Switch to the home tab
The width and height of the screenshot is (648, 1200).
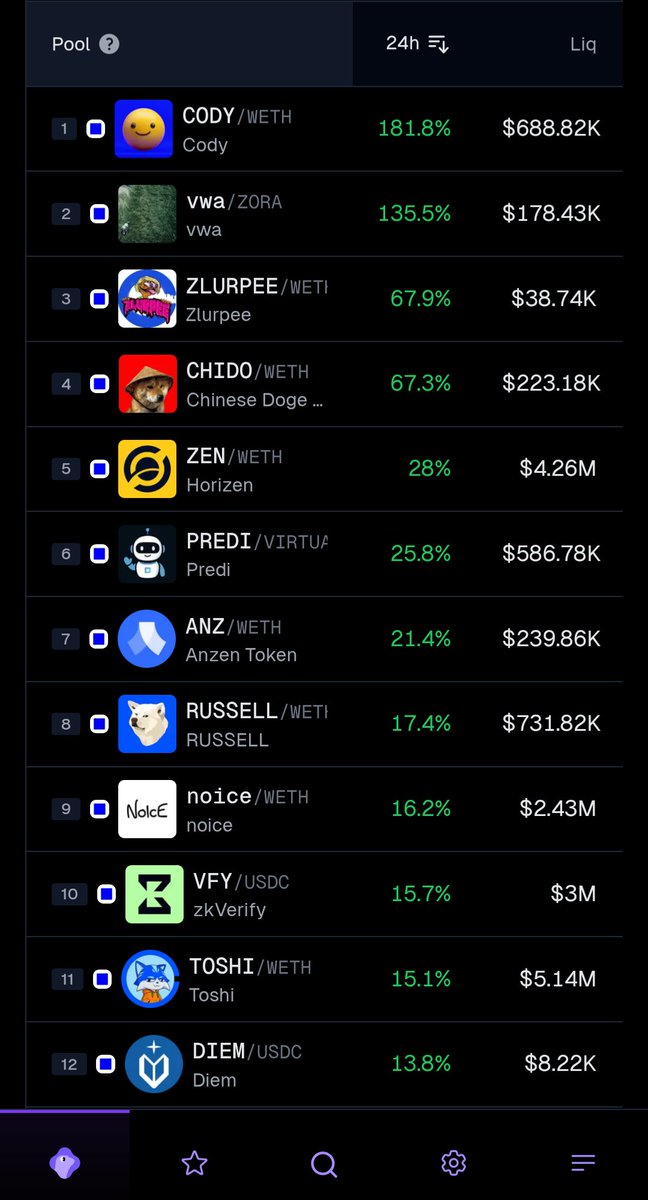pyautogui.click(x=65, y=1163)
